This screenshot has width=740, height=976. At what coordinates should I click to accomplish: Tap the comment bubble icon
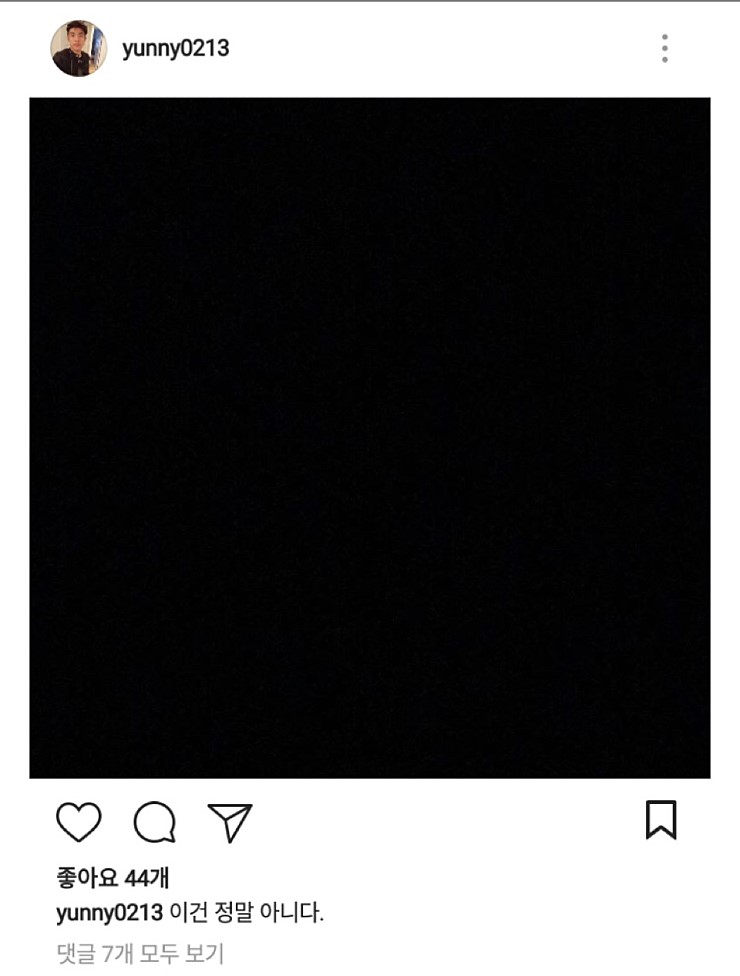(155, 822)
